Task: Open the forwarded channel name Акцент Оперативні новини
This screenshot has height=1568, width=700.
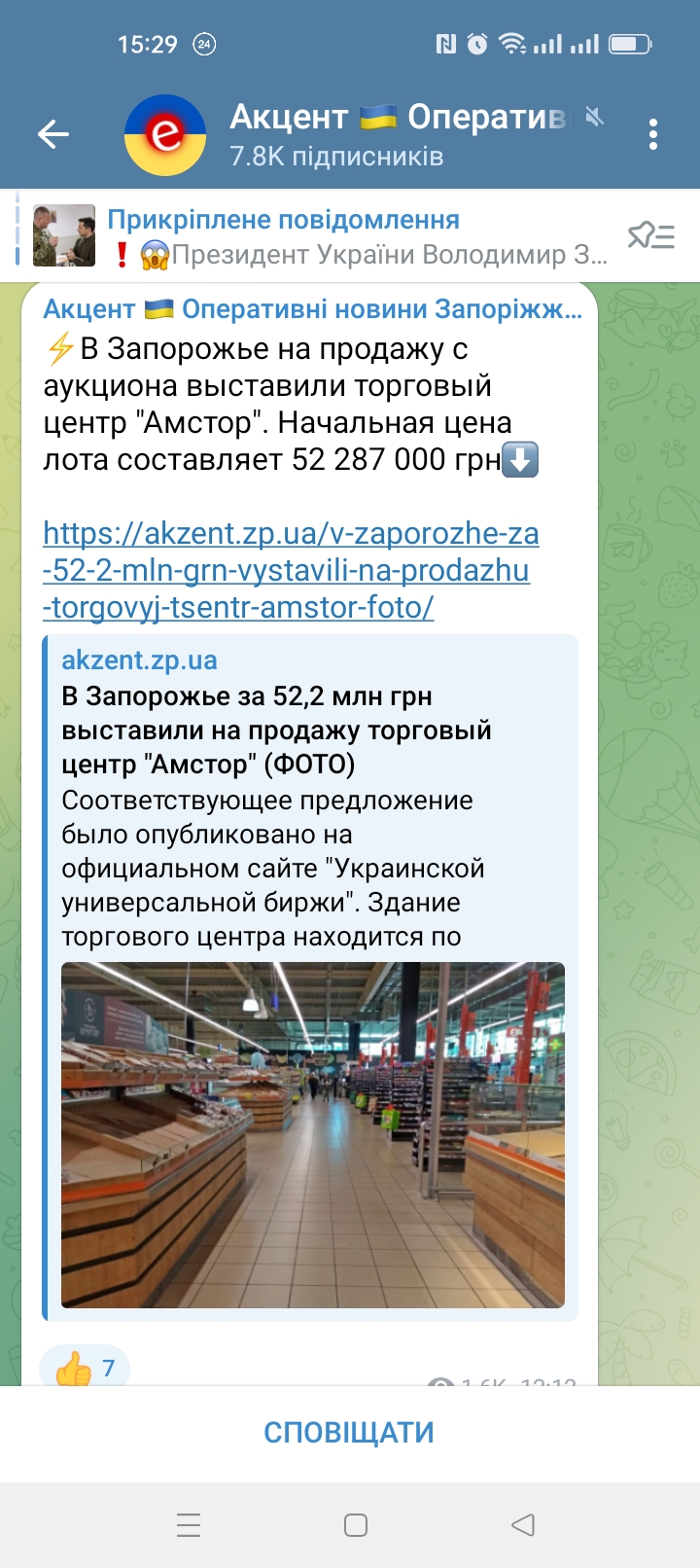Action: point(313,308)
